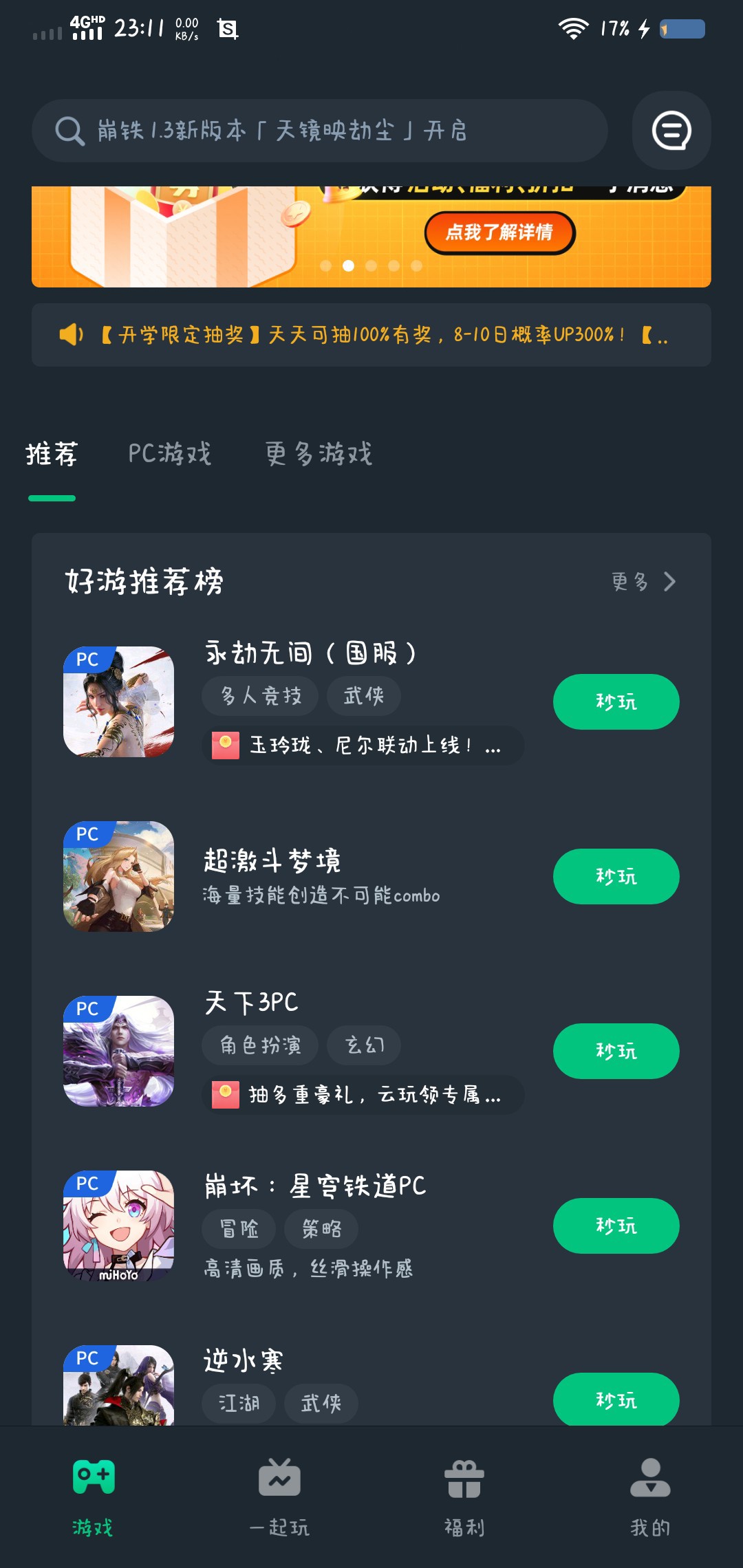Start 逆水寒 using 秒玩 button
743x1568 pixels.
pos(616,1399)
